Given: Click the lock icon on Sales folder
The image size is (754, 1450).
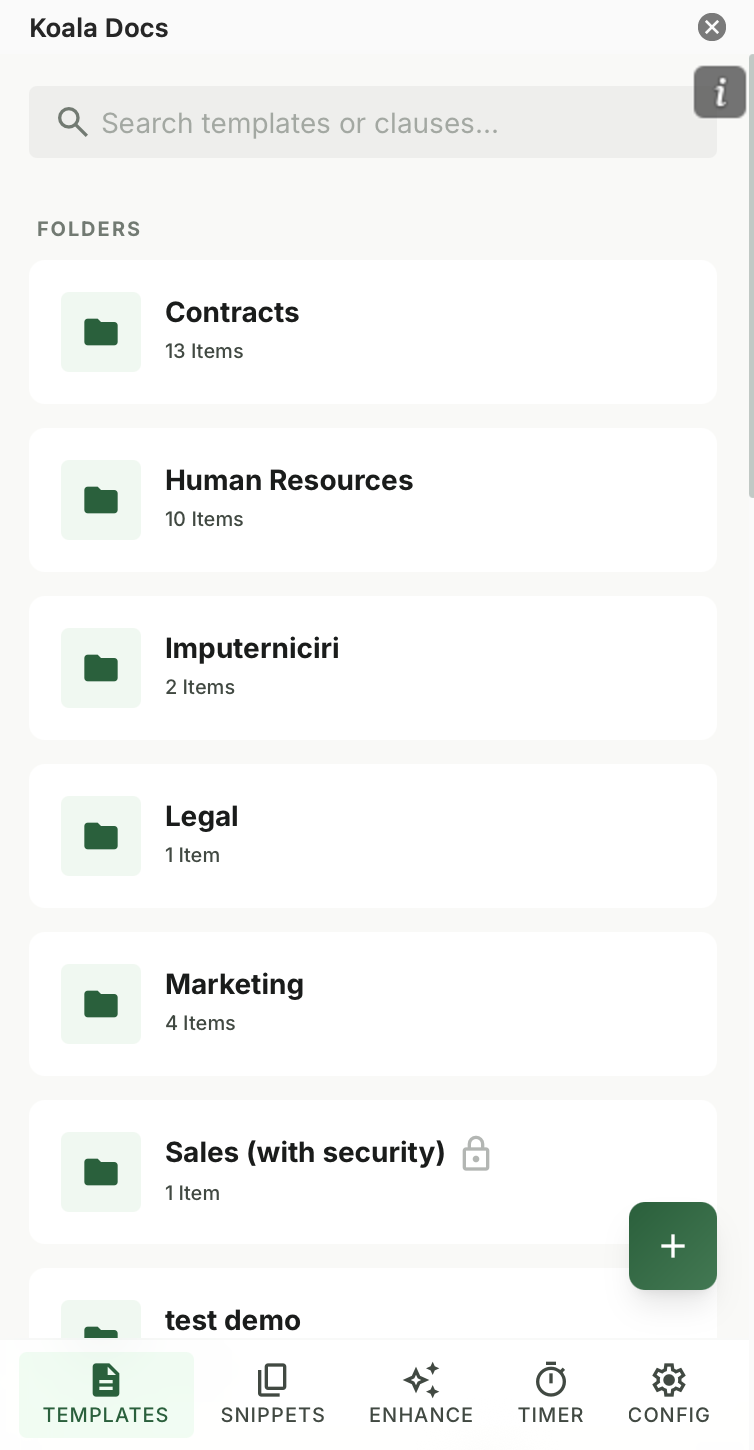Looking at the screenshot, I should pos(476,1153).
